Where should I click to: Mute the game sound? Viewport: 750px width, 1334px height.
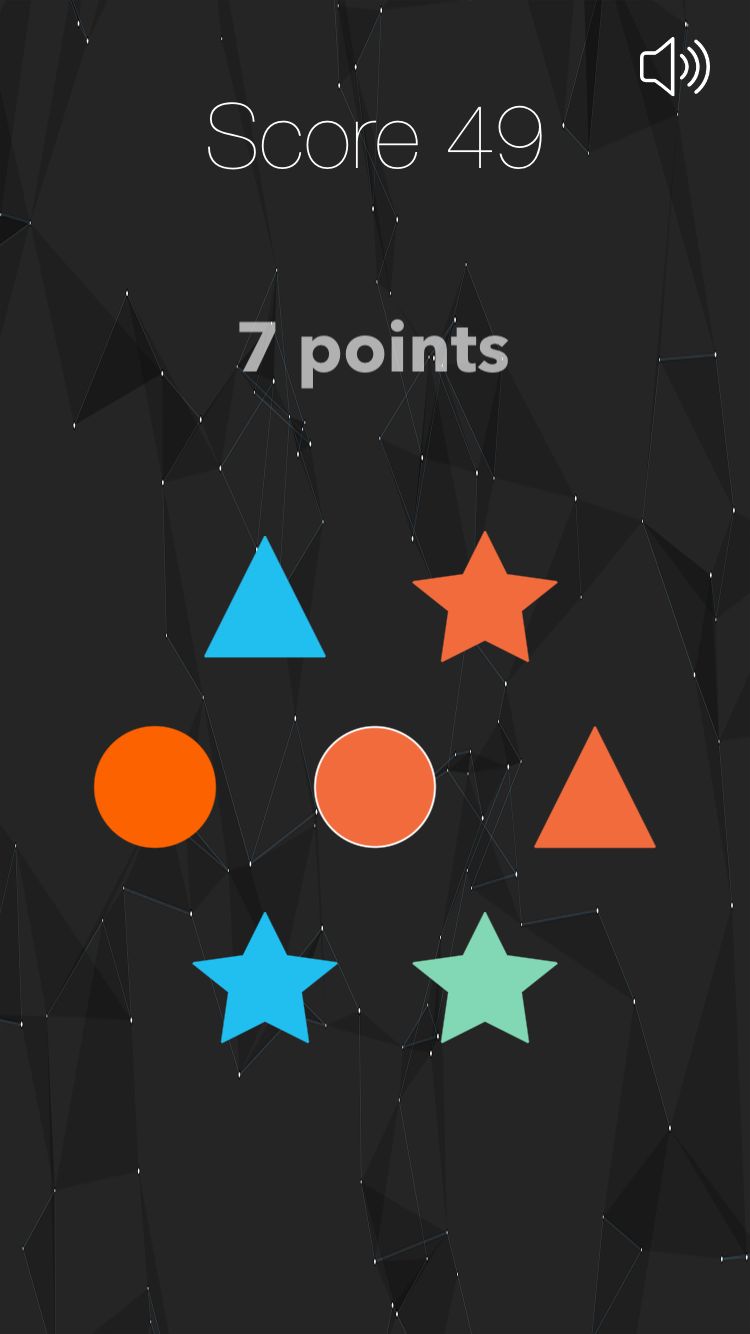(675, 67)
